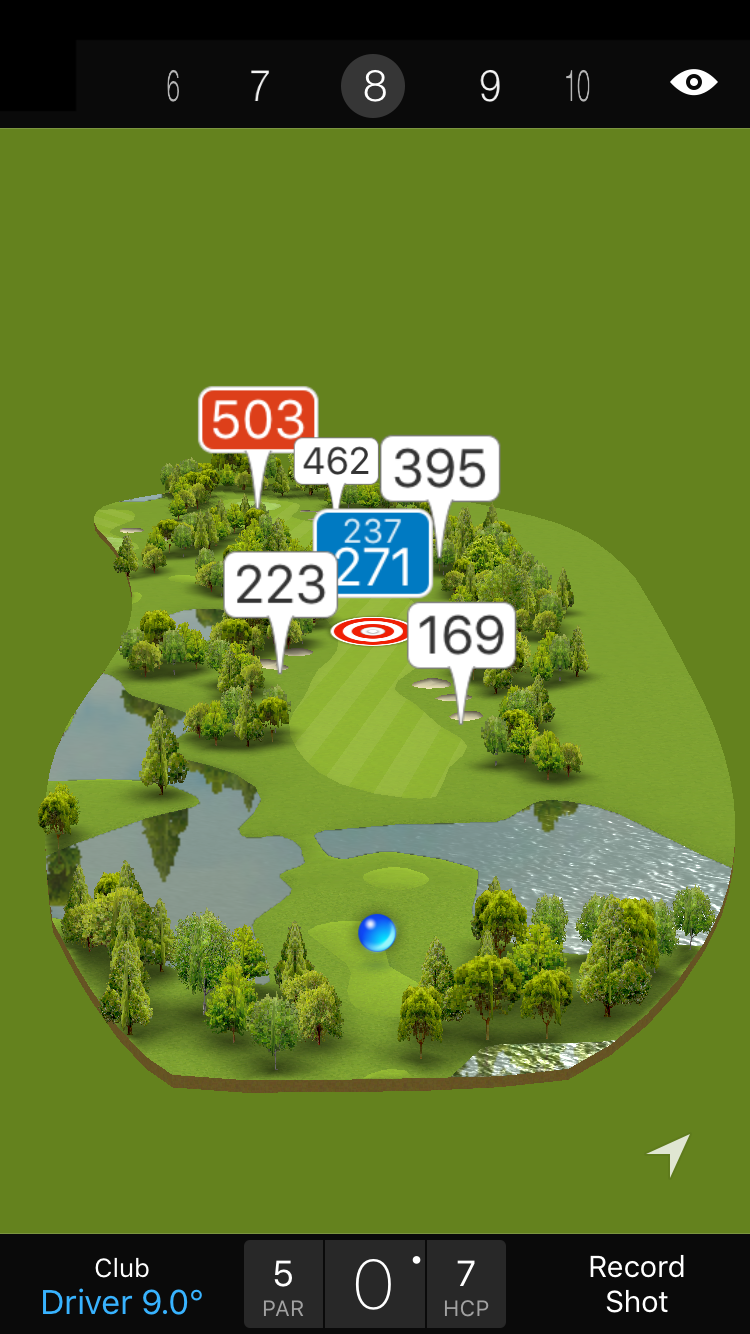Switch to hole 7
Image resolution: width=750 pixels, height=1334 pixels.
[259, 87]
